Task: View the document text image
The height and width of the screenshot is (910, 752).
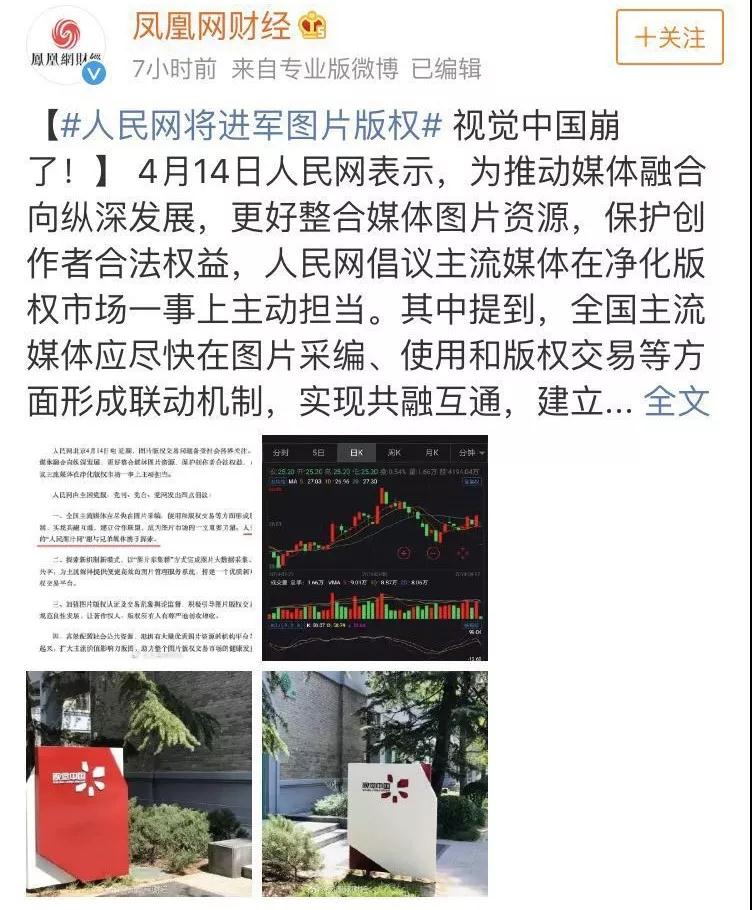Action: 140,546
